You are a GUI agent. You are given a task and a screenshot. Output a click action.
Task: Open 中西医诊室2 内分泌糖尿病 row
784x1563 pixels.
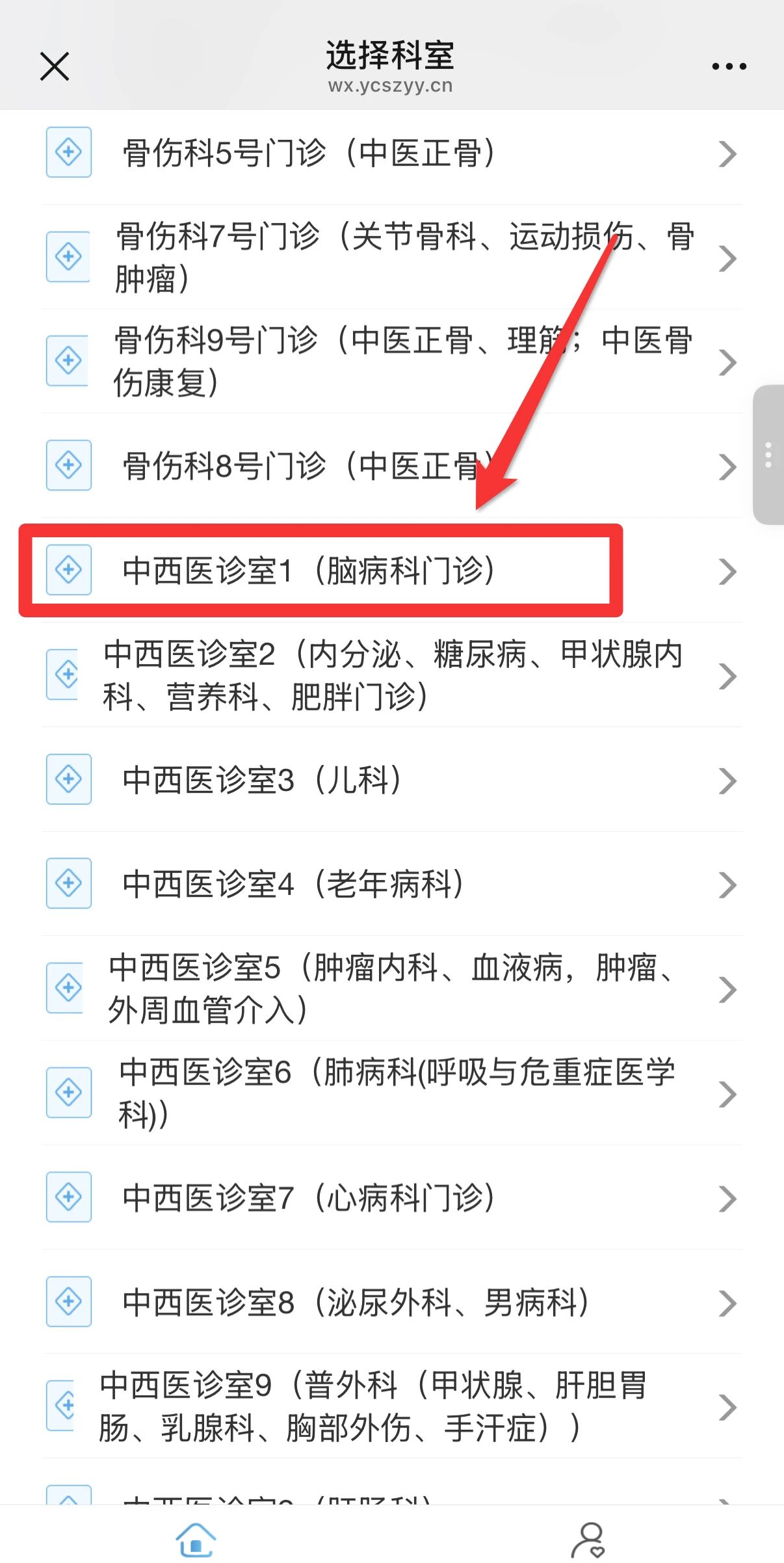point(391,675)
